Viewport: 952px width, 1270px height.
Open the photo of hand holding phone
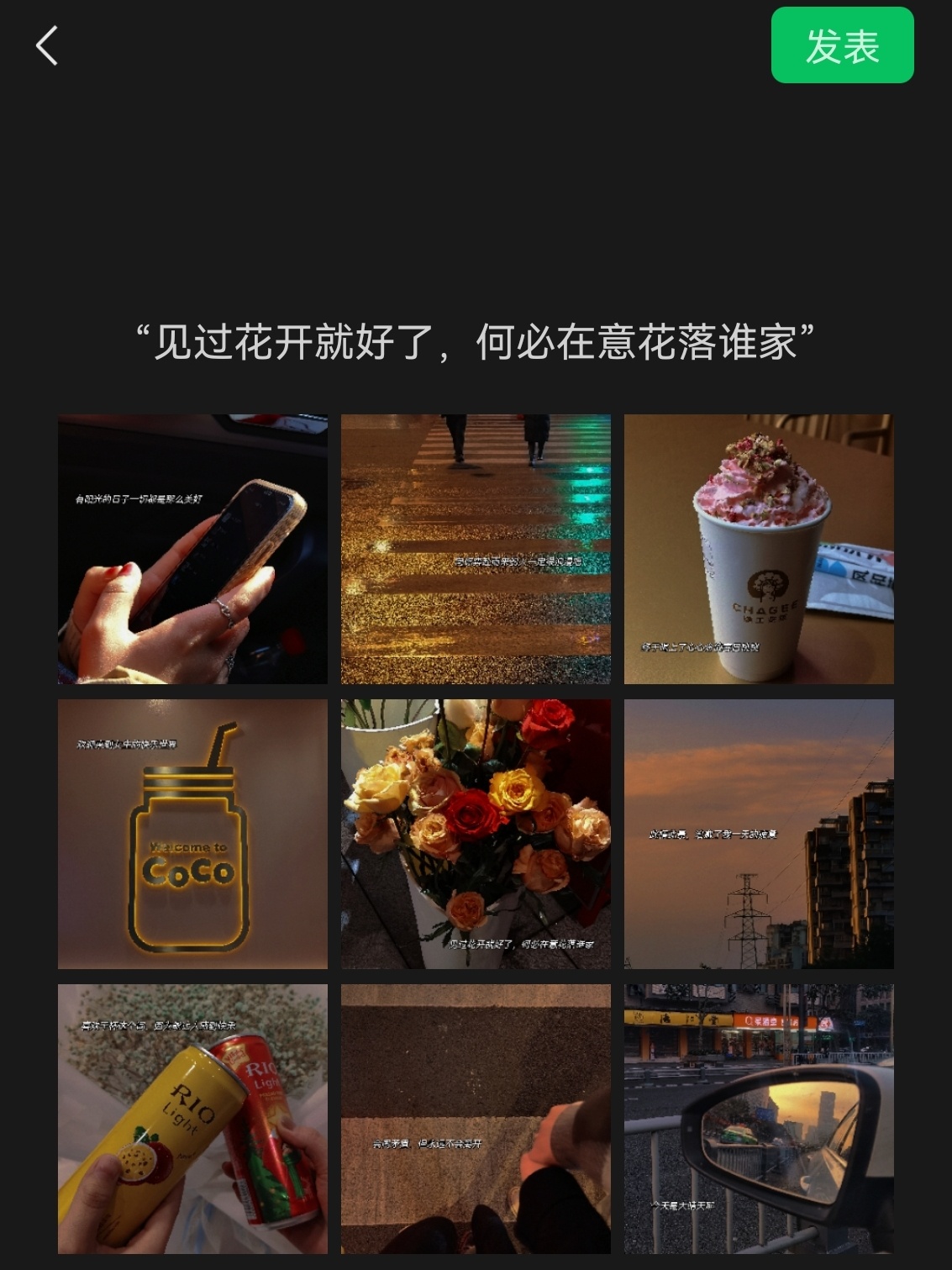192,549
